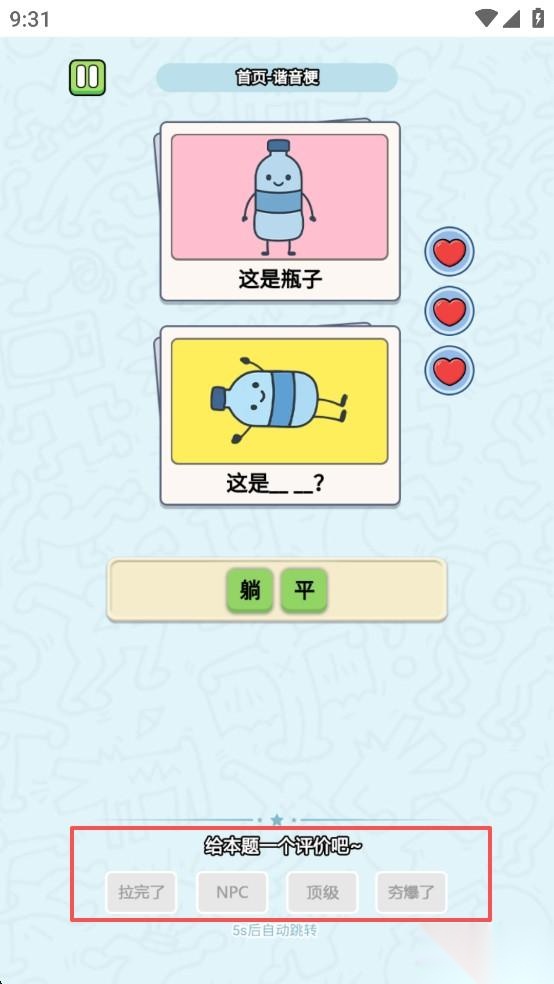Viewport: 554px width, 984px height.
Task: Rate this question as NPC
Action: pyautogui.click(x=232, y=892)
